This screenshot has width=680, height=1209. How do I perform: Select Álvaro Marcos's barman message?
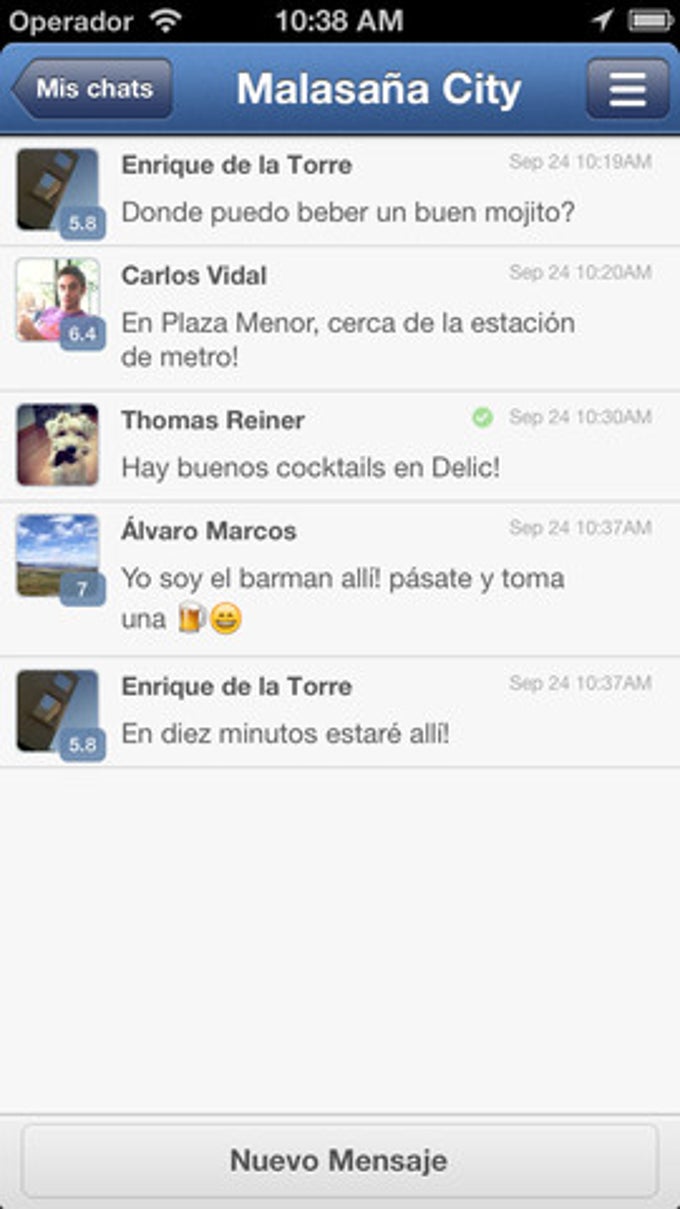tap(342, 598)
